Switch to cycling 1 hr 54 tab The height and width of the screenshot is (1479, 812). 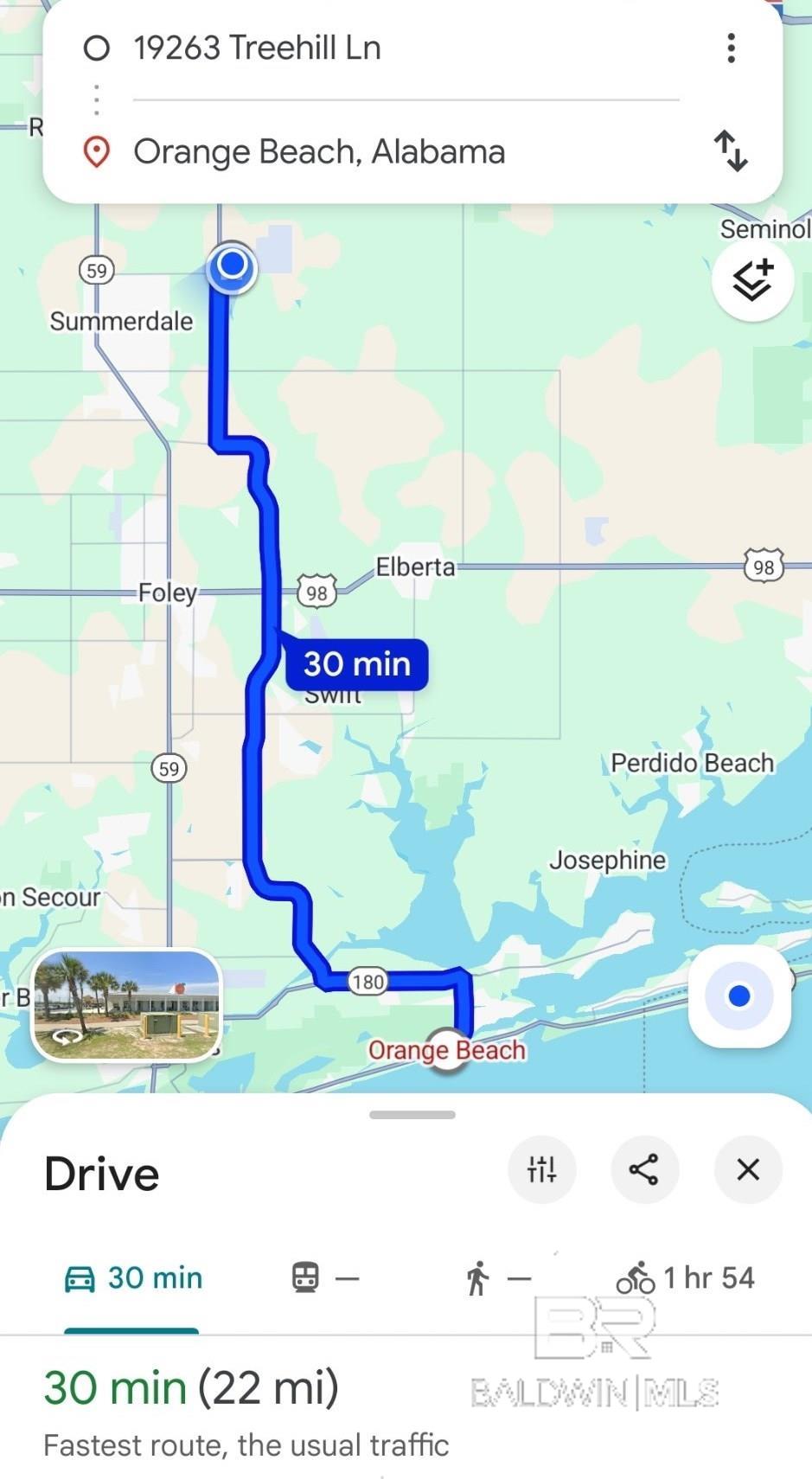(x=685, y=1278)
